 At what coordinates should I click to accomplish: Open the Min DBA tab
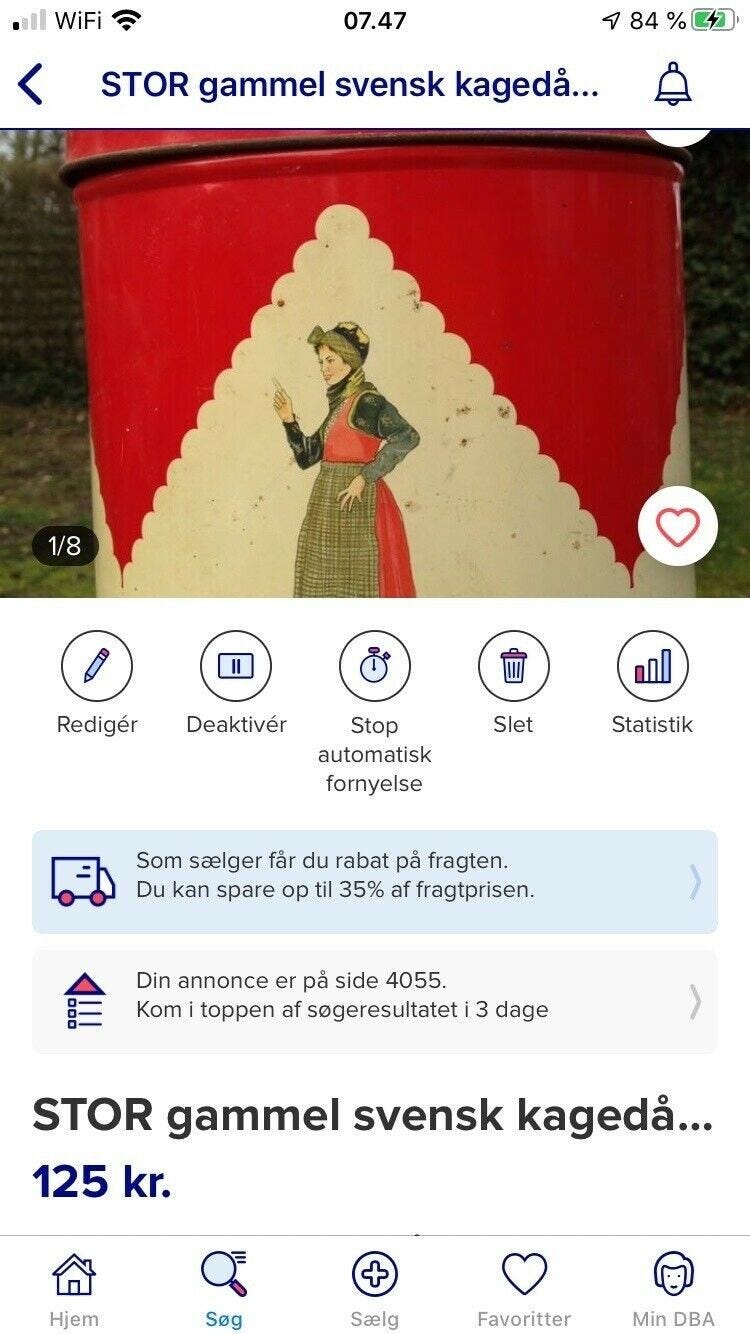pos(674,1289)
